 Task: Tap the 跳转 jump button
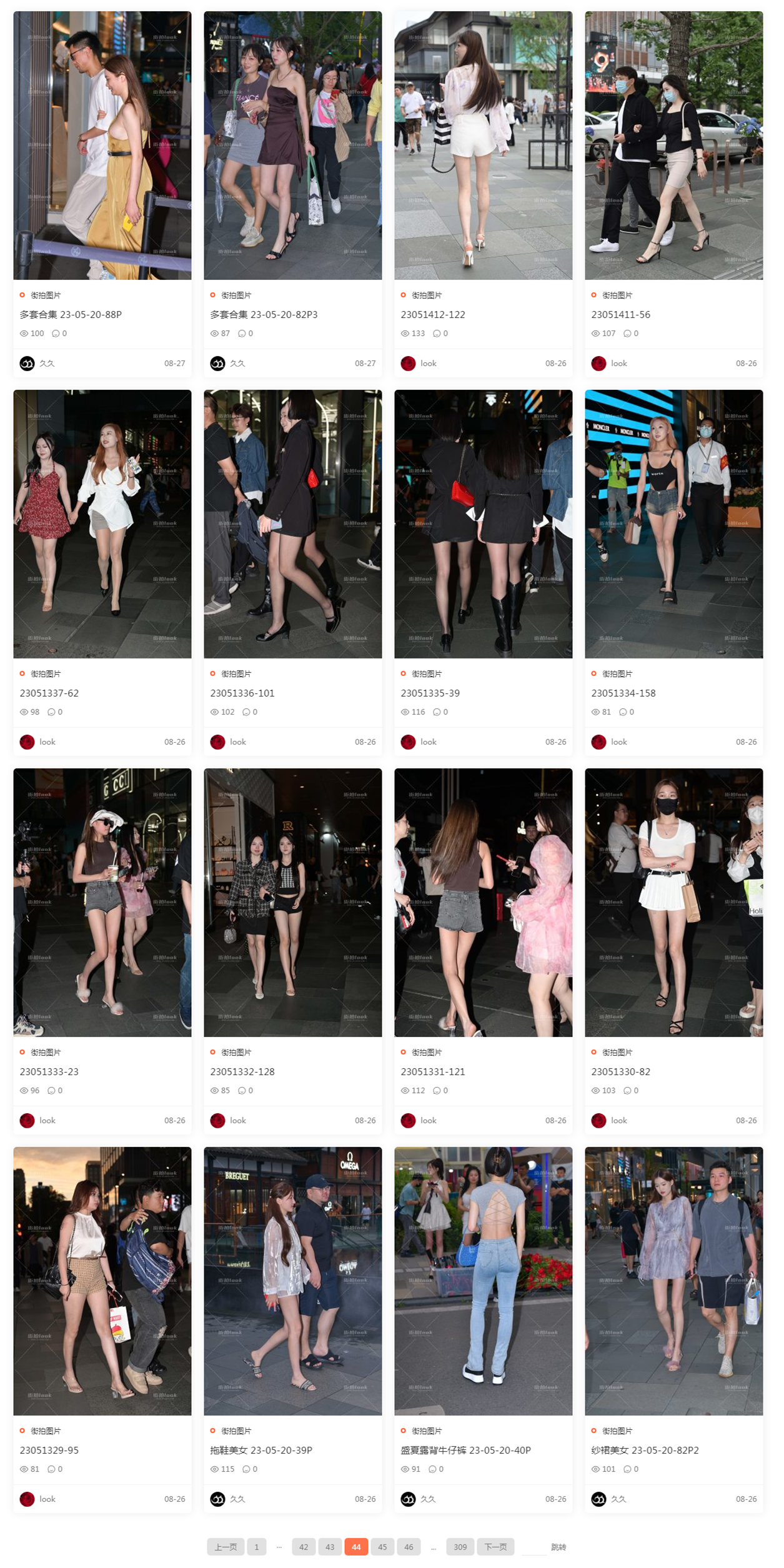point(558,1547)
